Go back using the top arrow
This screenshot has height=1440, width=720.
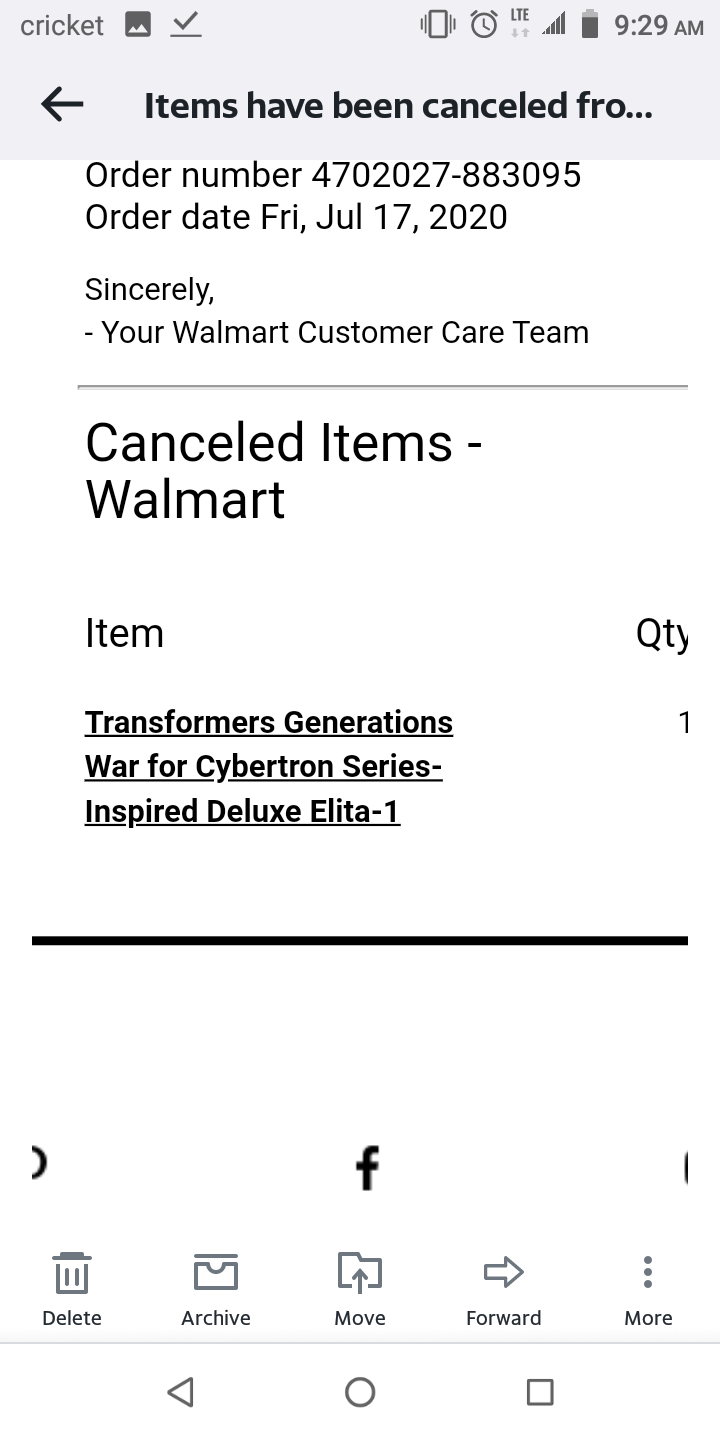point(62,104)
